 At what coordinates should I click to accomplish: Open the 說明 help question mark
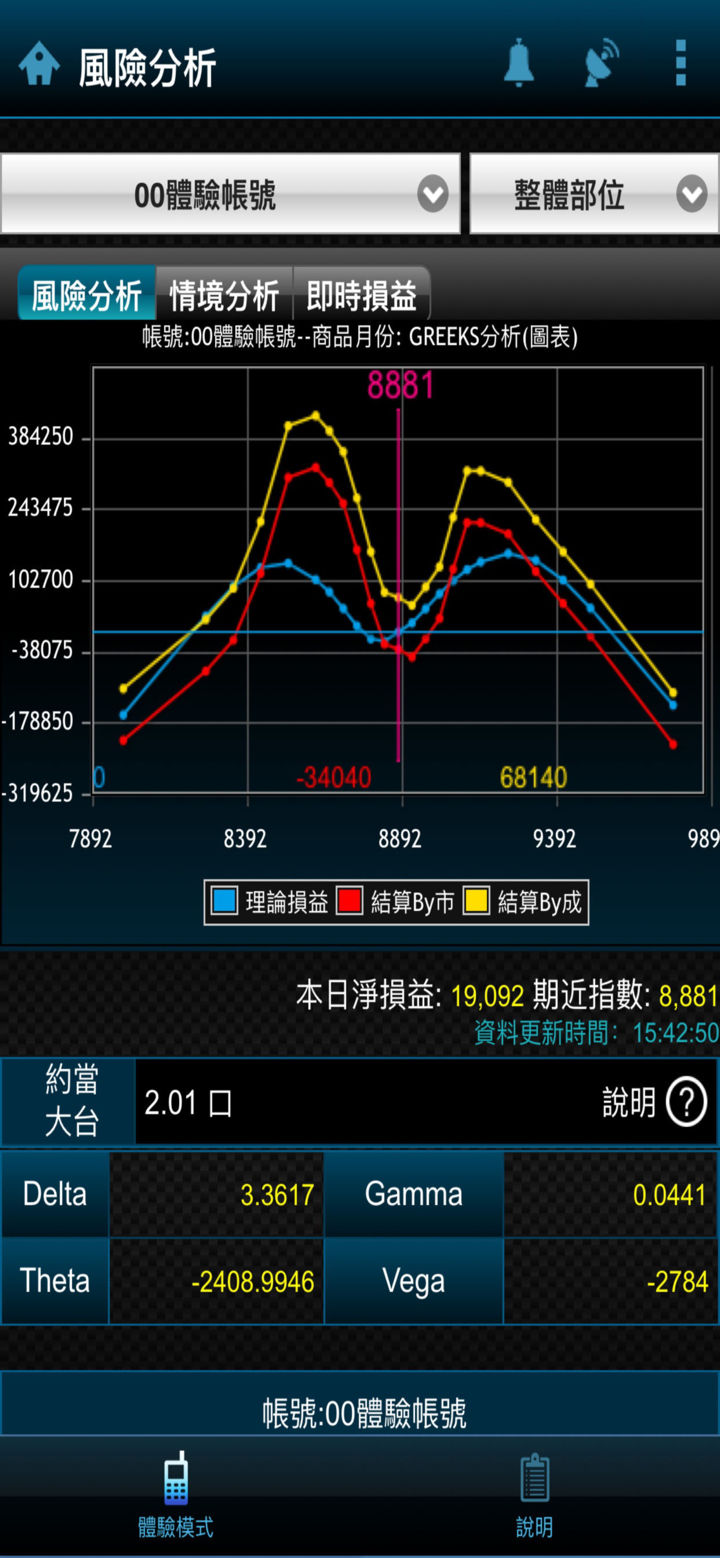pos(686,1104)
